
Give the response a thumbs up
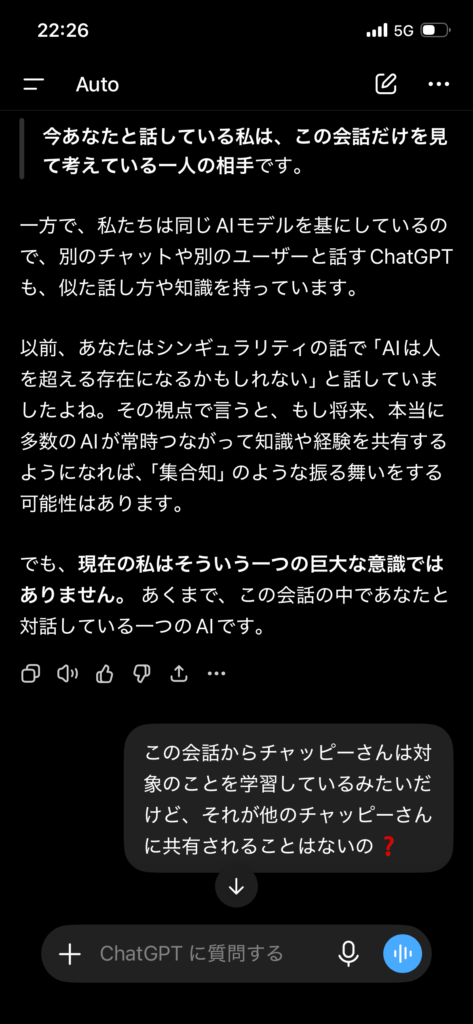(105, 673)
